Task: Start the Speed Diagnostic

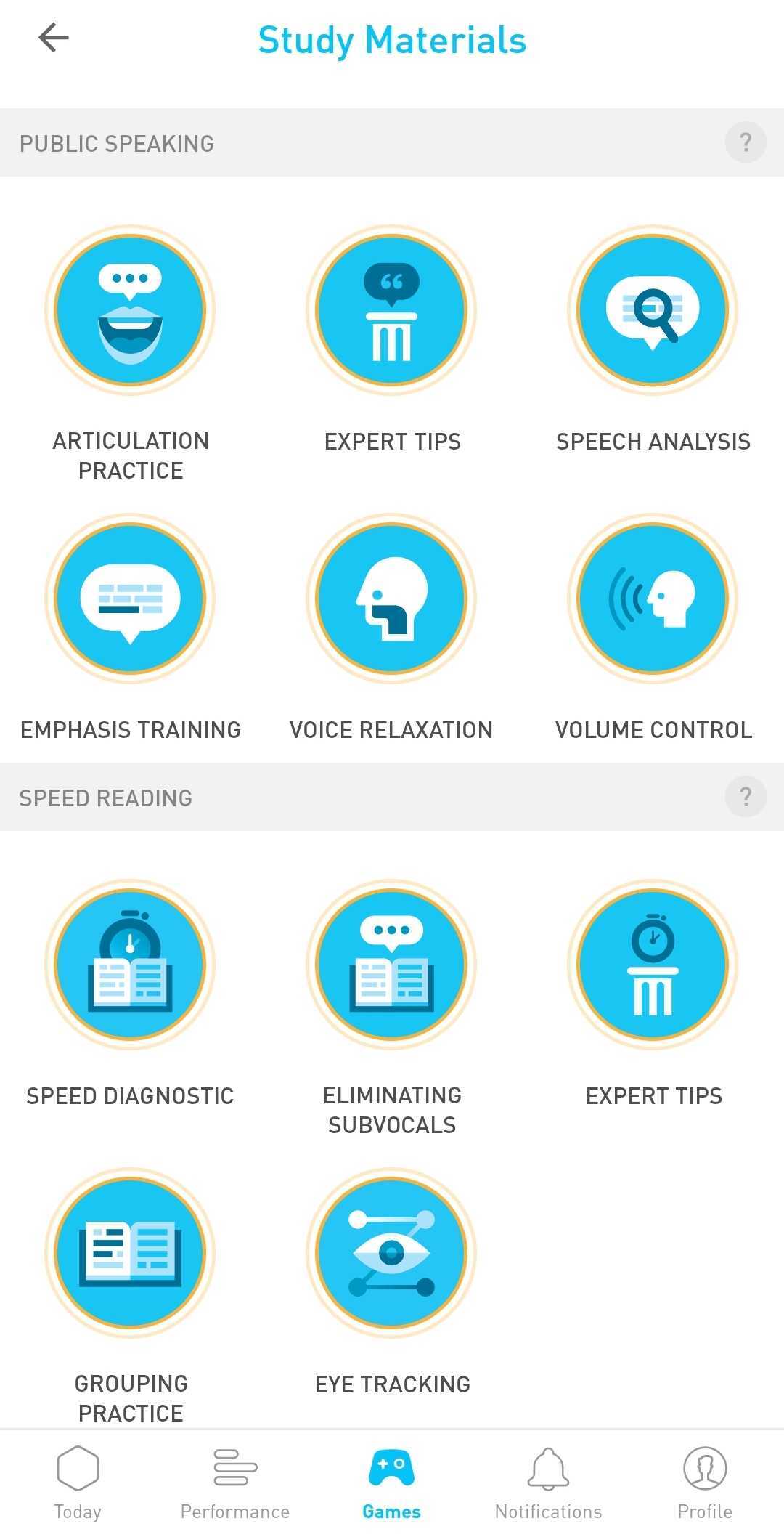Action: (131, 965)
